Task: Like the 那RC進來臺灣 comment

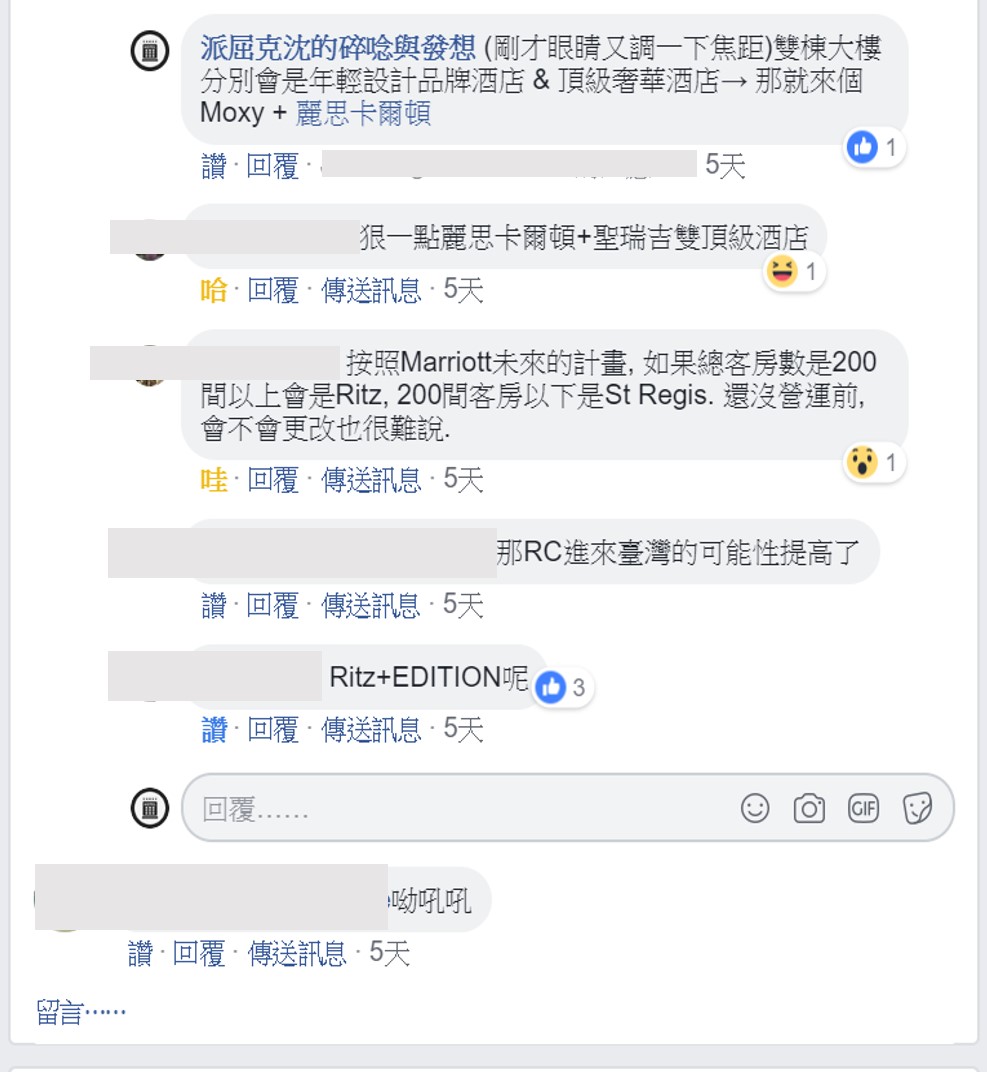Action: 213,605
